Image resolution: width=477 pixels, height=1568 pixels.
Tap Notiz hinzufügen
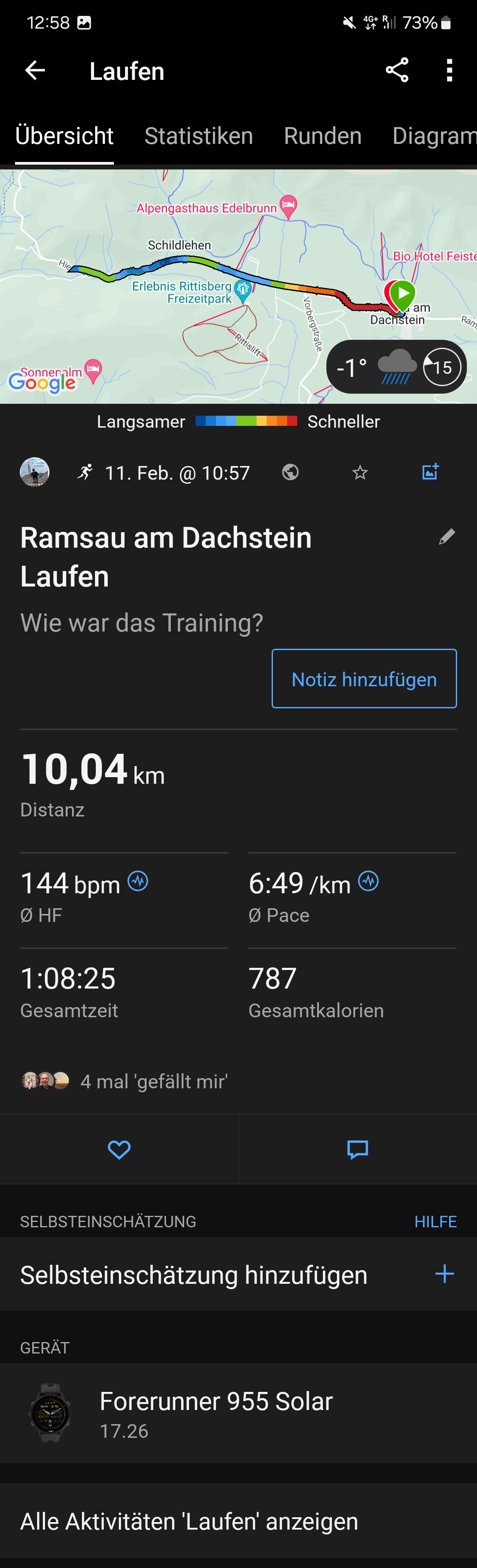pos(363,679)
